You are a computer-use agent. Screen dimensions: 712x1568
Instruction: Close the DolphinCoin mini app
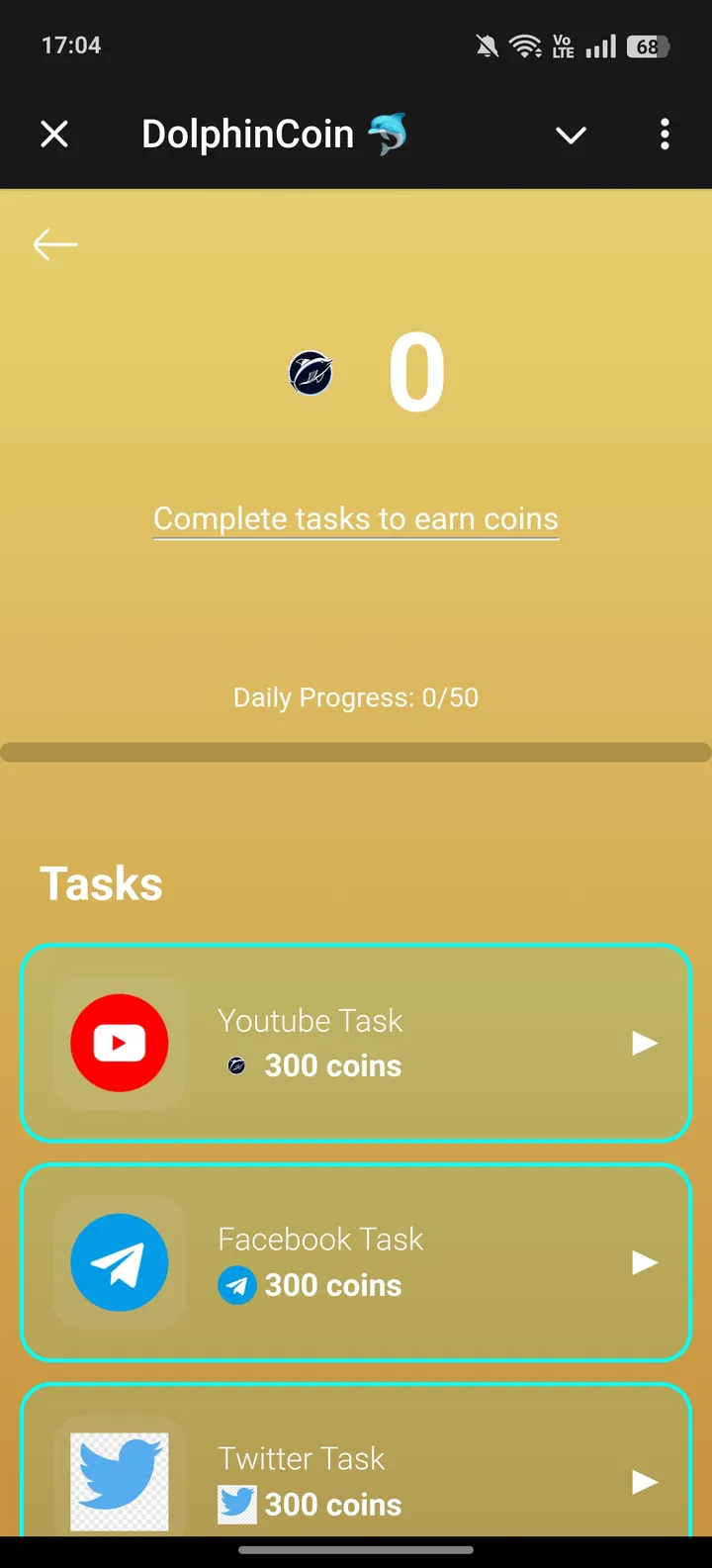click(x=54, y=134)
